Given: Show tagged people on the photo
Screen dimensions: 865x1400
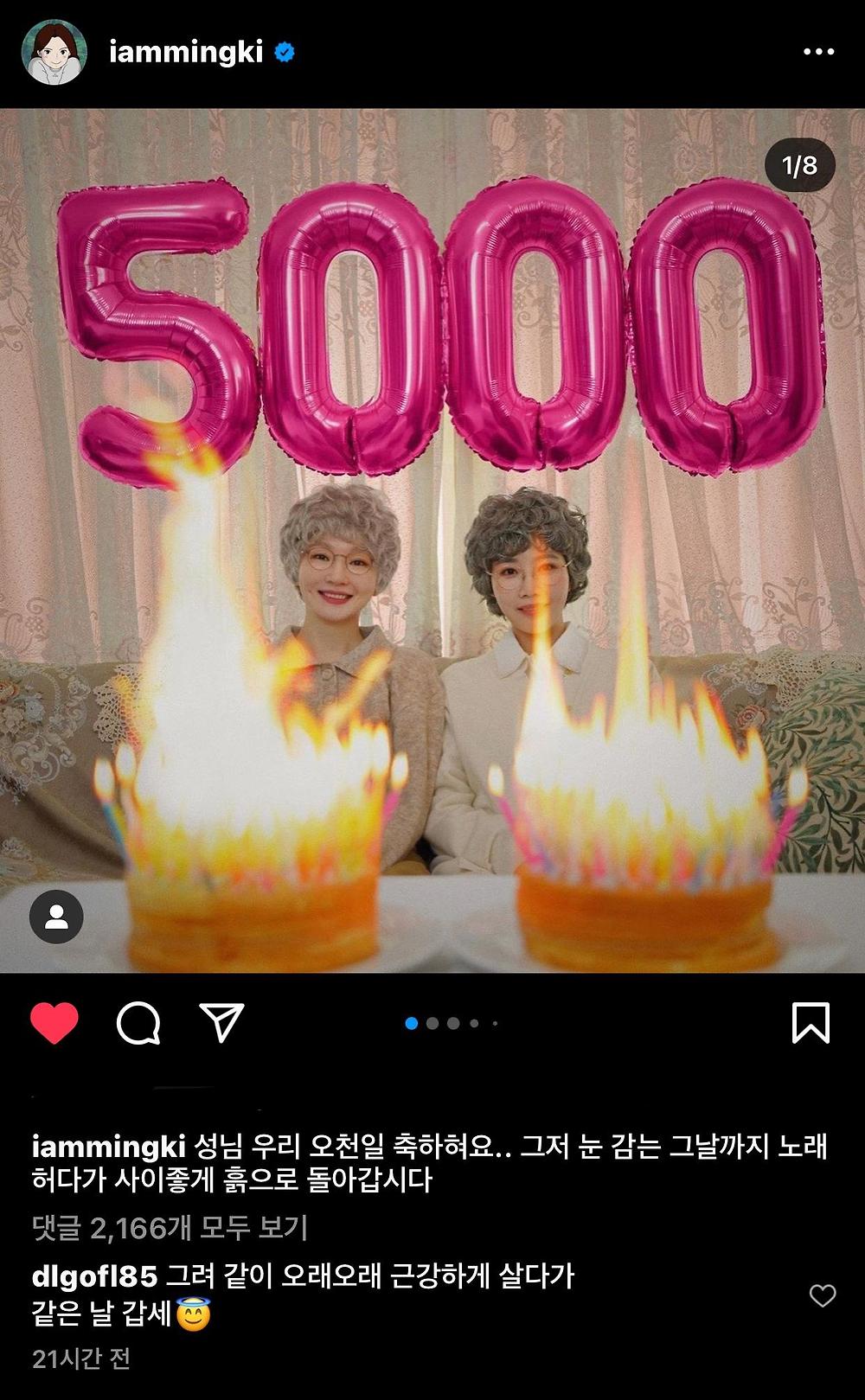Looking at the screenshot, I should [57, 917].
